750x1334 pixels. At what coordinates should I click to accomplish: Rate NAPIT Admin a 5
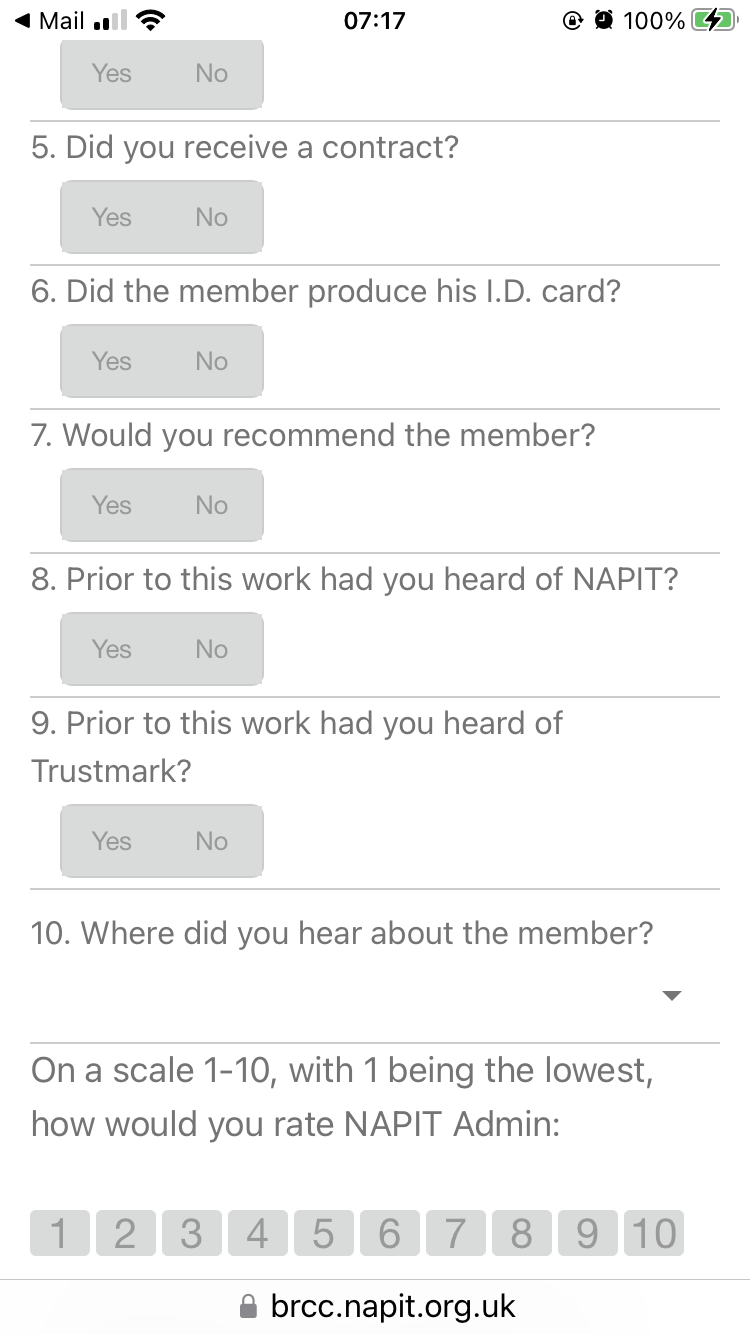tap(324, 1233)
